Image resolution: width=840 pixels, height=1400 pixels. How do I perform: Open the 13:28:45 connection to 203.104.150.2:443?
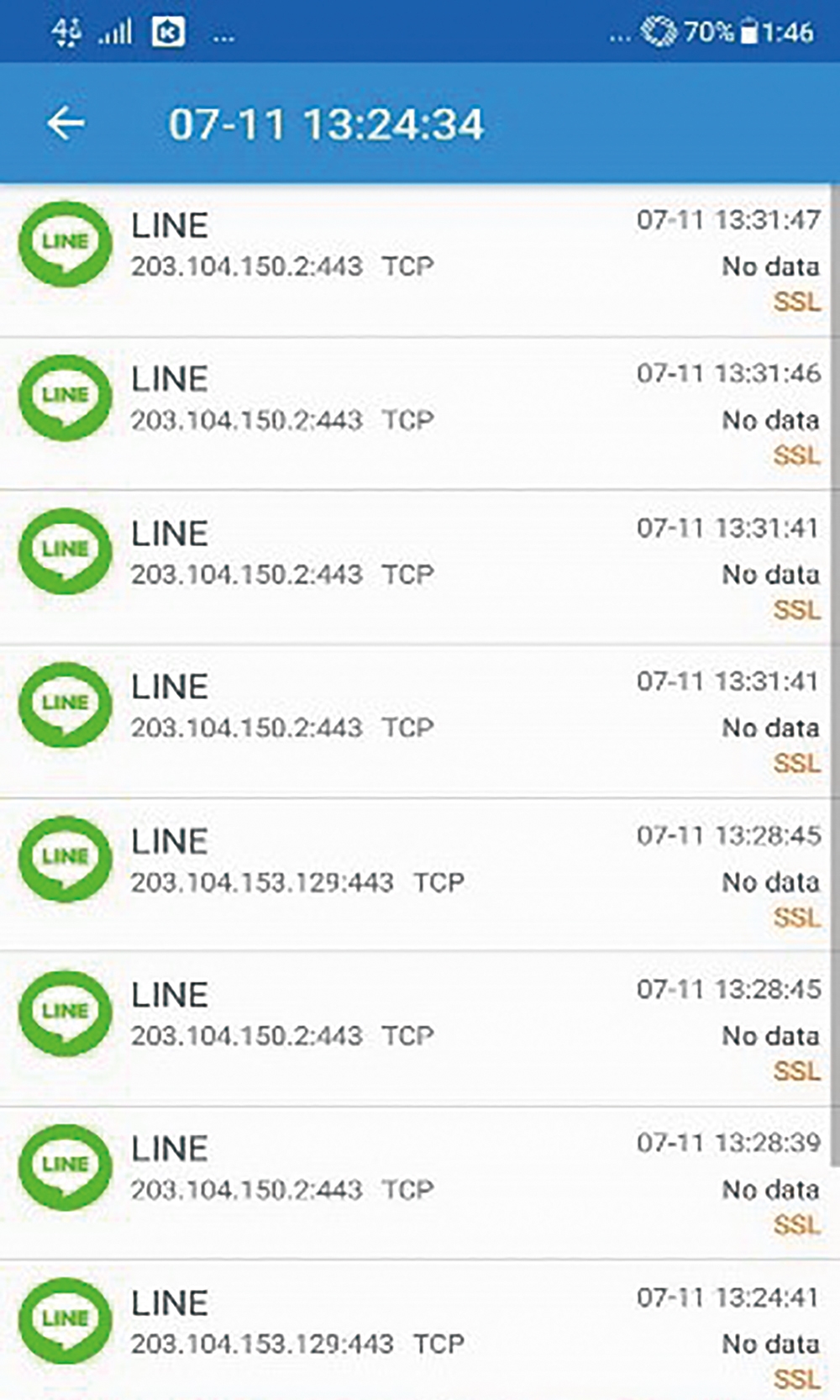pos(417,1029)
